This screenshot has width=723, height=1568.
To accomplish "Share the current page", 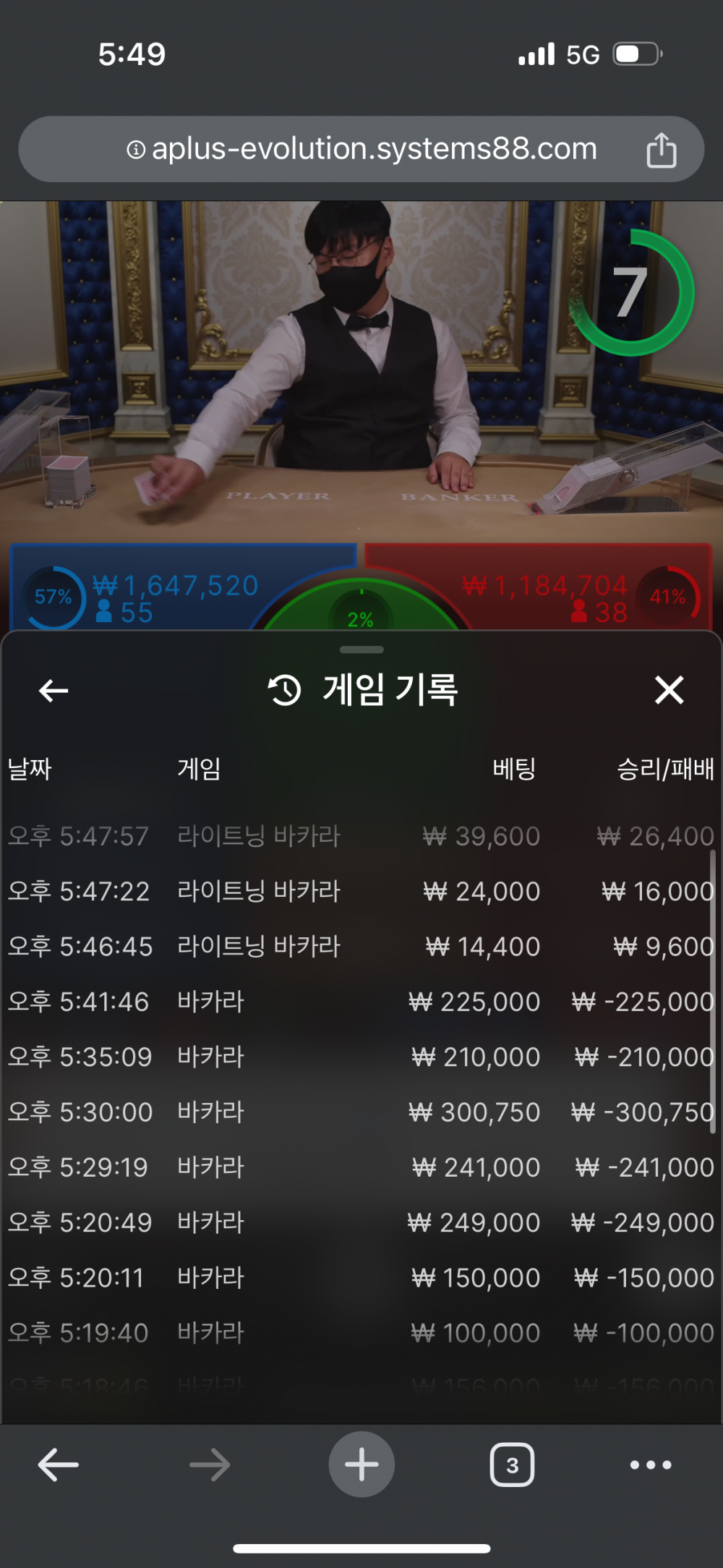I will tap(661, 150).
